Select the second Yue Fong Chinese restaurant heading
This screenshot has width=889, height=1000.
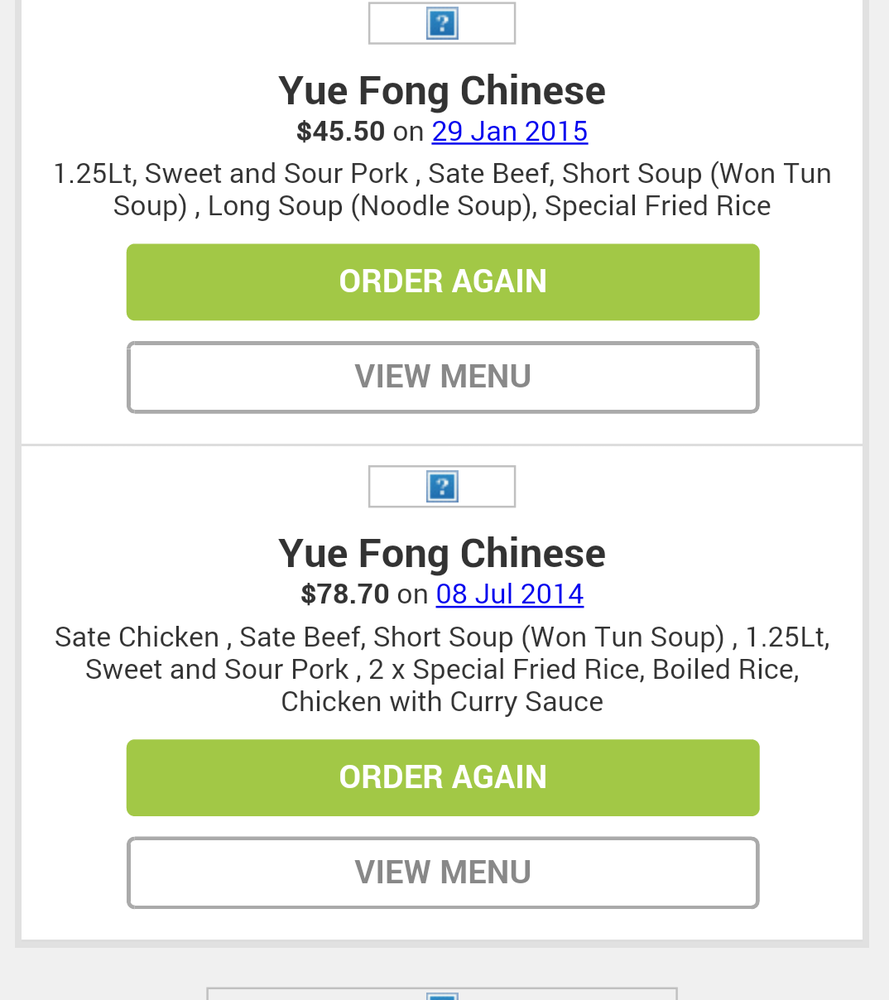coord(441,552)
